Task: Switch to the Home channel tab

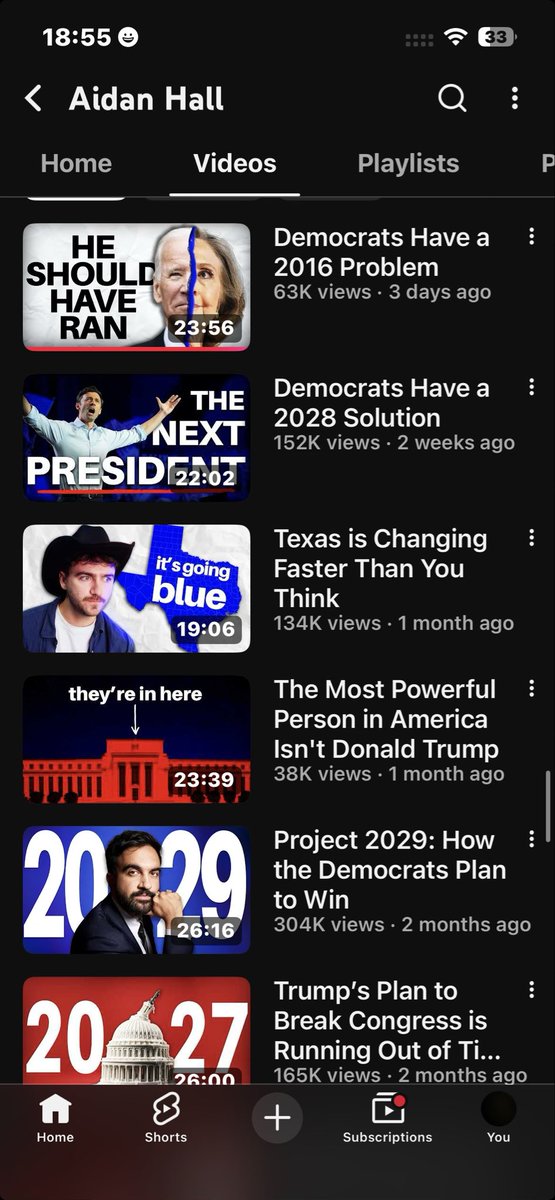Action: (76, 163)
